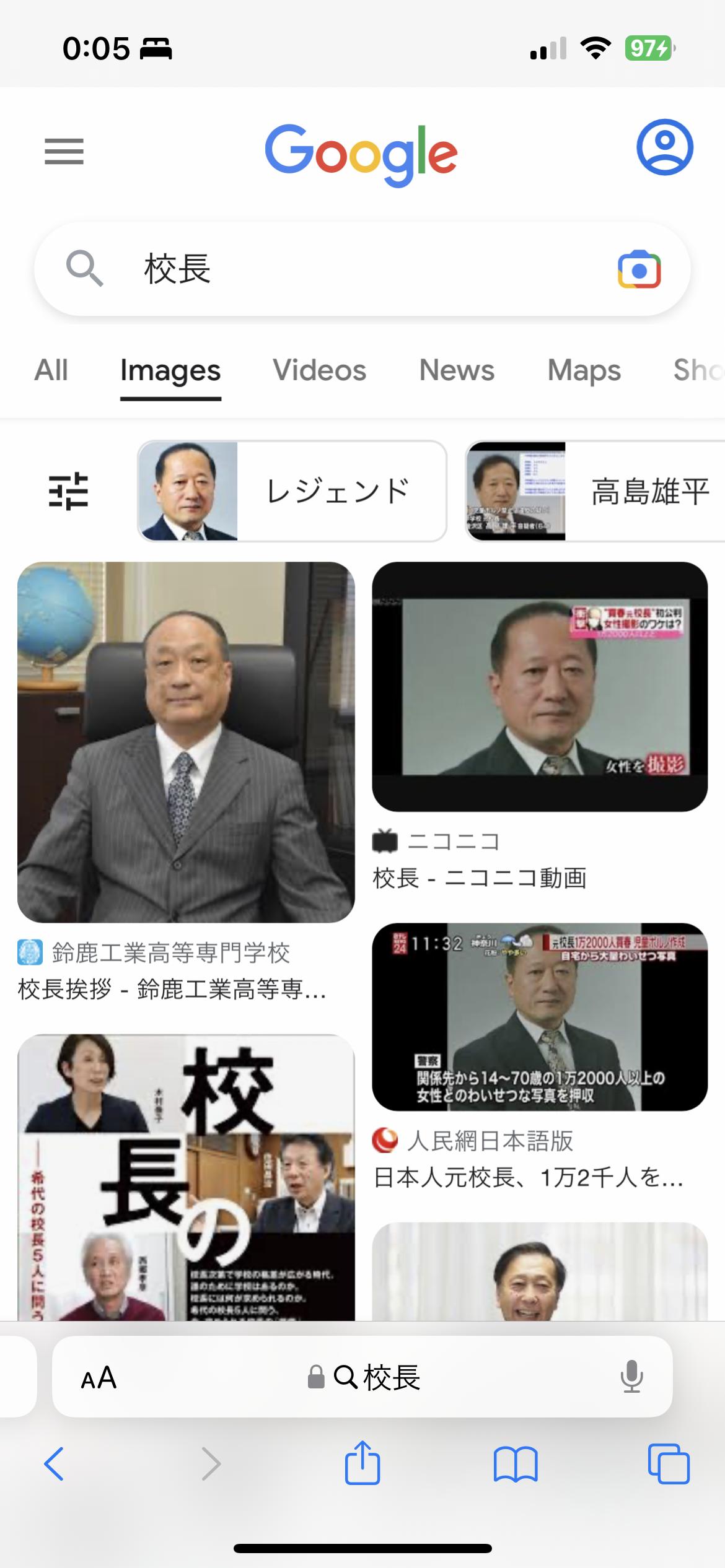
Task: Open the Google account profile icon
Action: point(664,147)
